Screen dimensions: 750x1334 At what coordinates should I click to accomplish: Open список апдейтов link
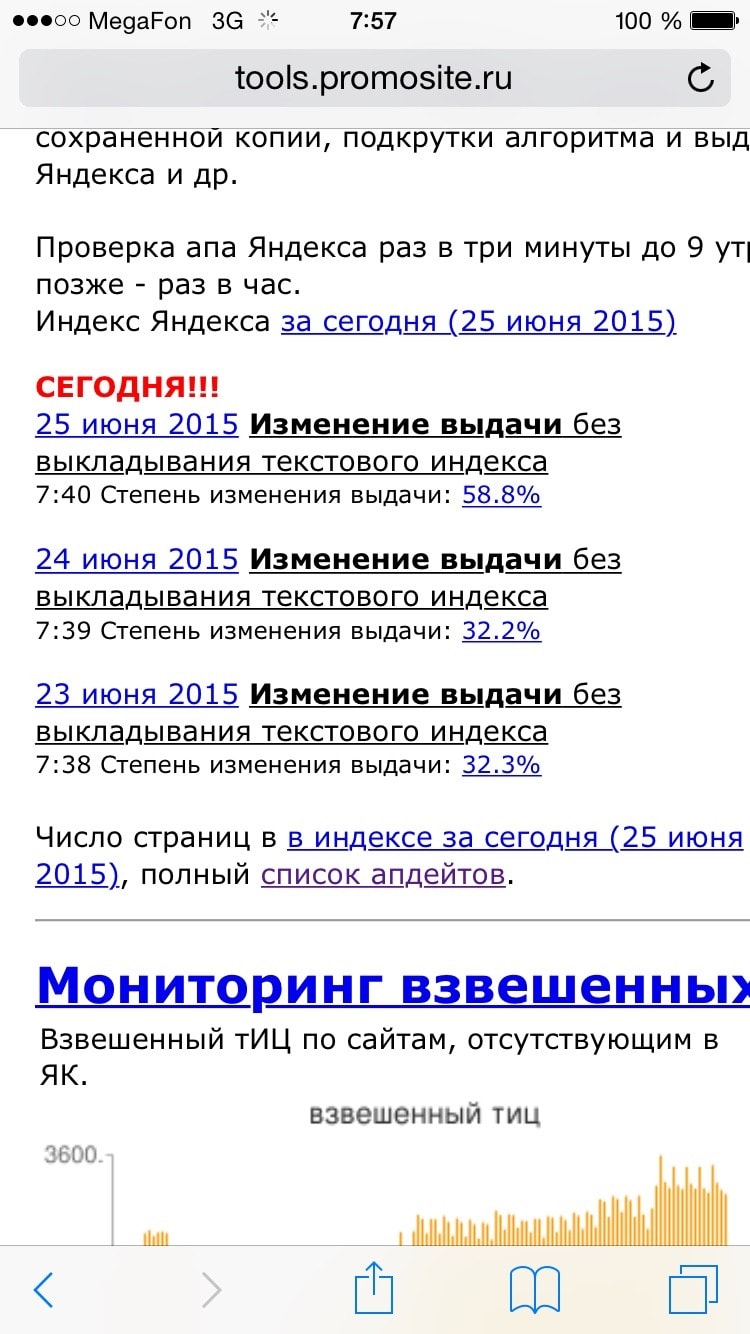382,875
